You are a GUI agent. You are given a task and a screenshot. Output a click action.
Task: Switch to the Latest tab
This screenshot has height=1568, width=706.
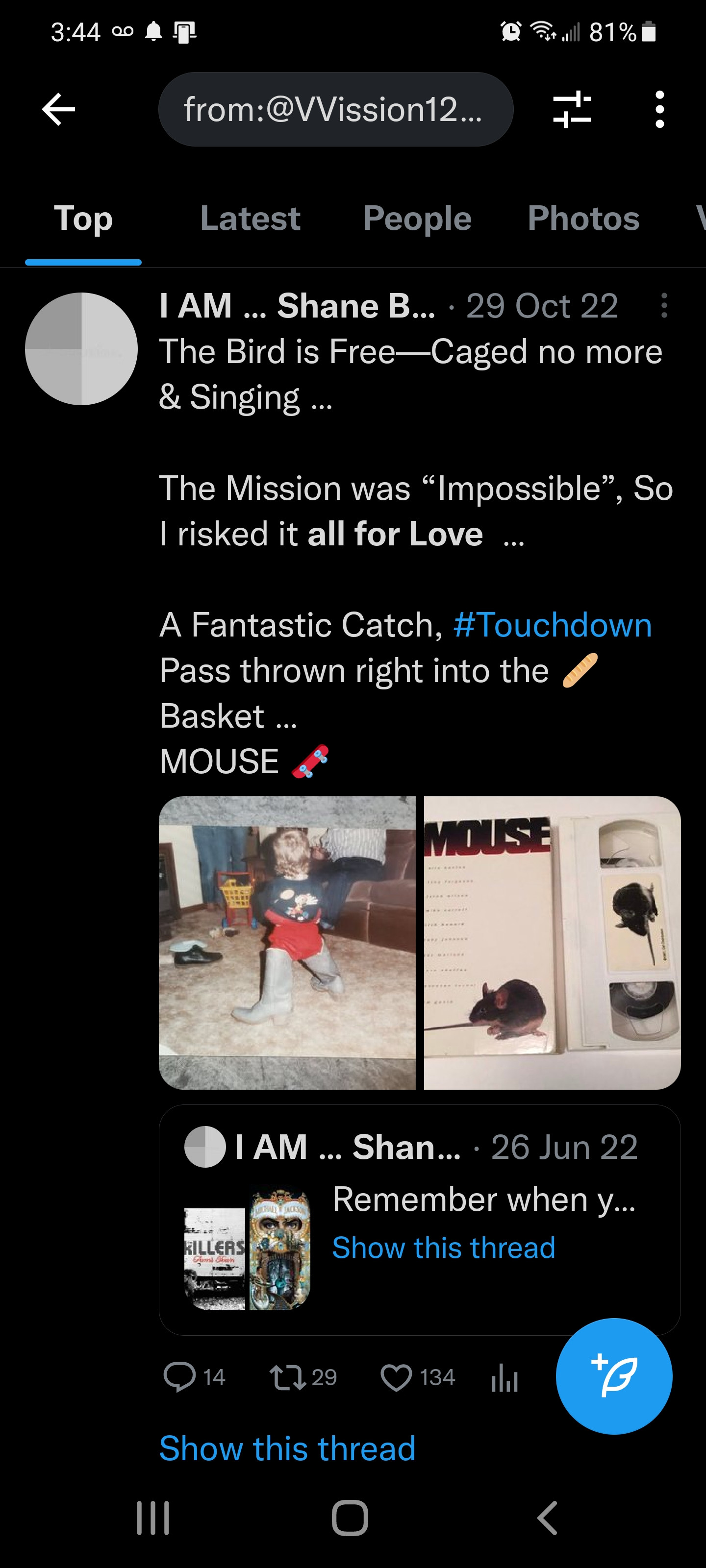tap(250, 219)
